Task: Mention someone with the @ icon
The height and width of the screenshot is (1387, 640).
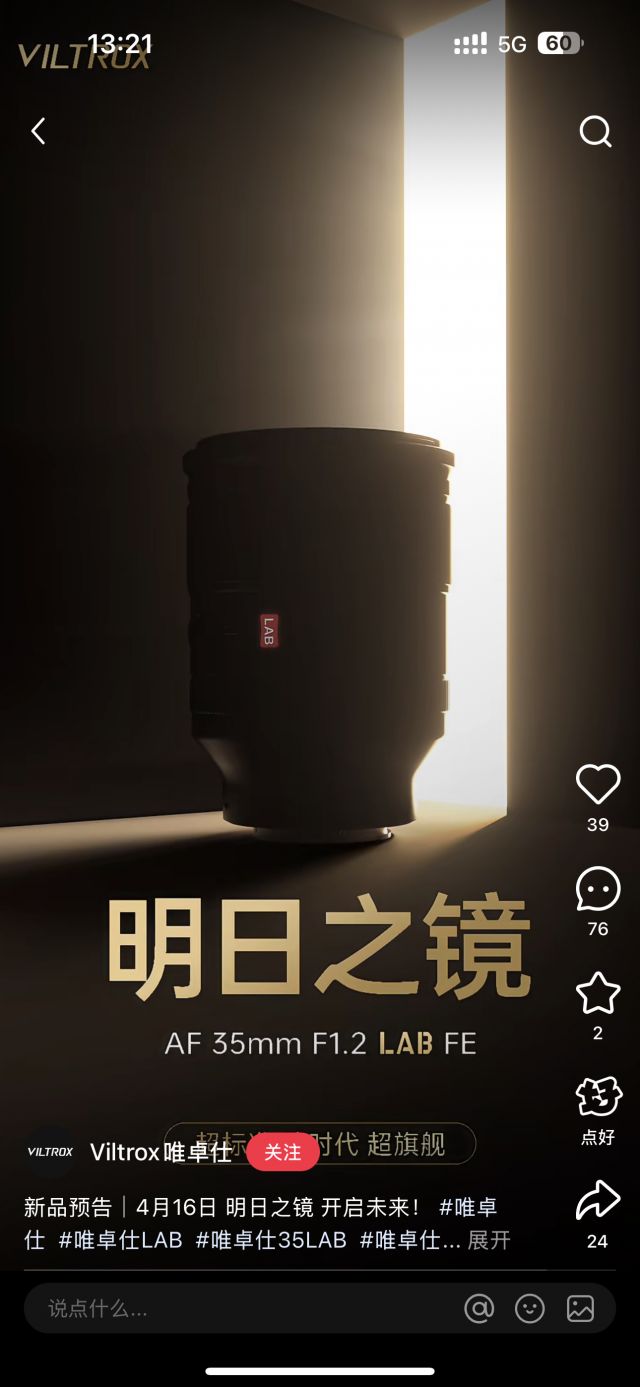Action: coord(479,1308)
